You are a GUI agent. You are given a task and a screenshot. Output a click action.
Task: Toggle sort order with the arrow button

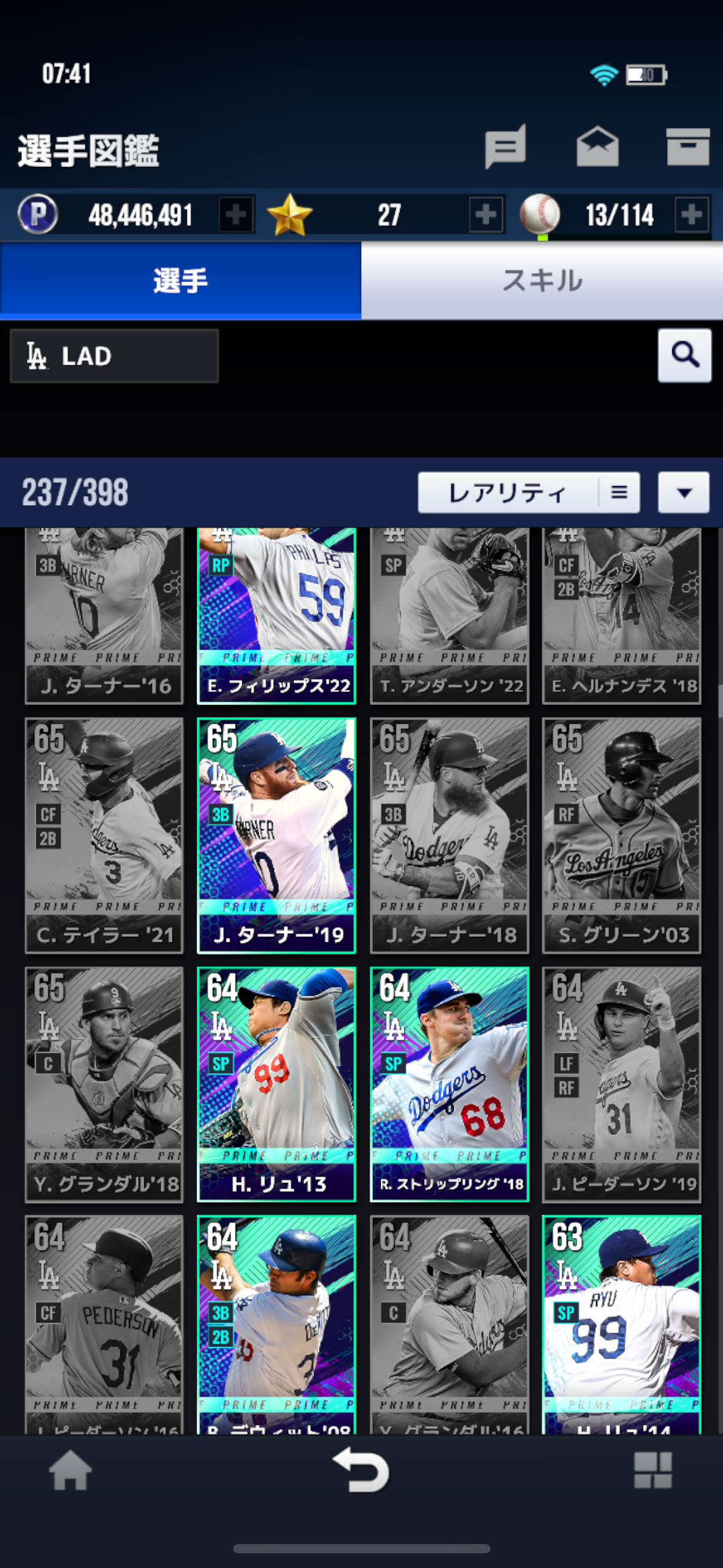[x=684, y=492]
